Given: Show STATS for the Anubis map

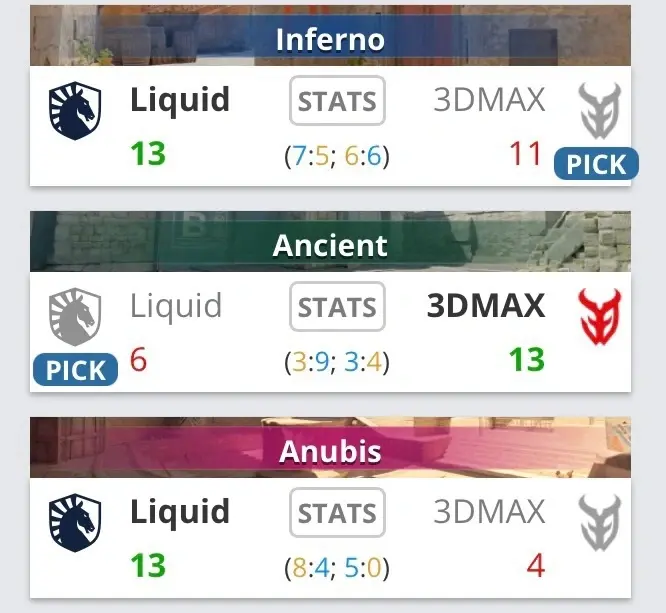Looking at the screenshot, I should 337,513.
